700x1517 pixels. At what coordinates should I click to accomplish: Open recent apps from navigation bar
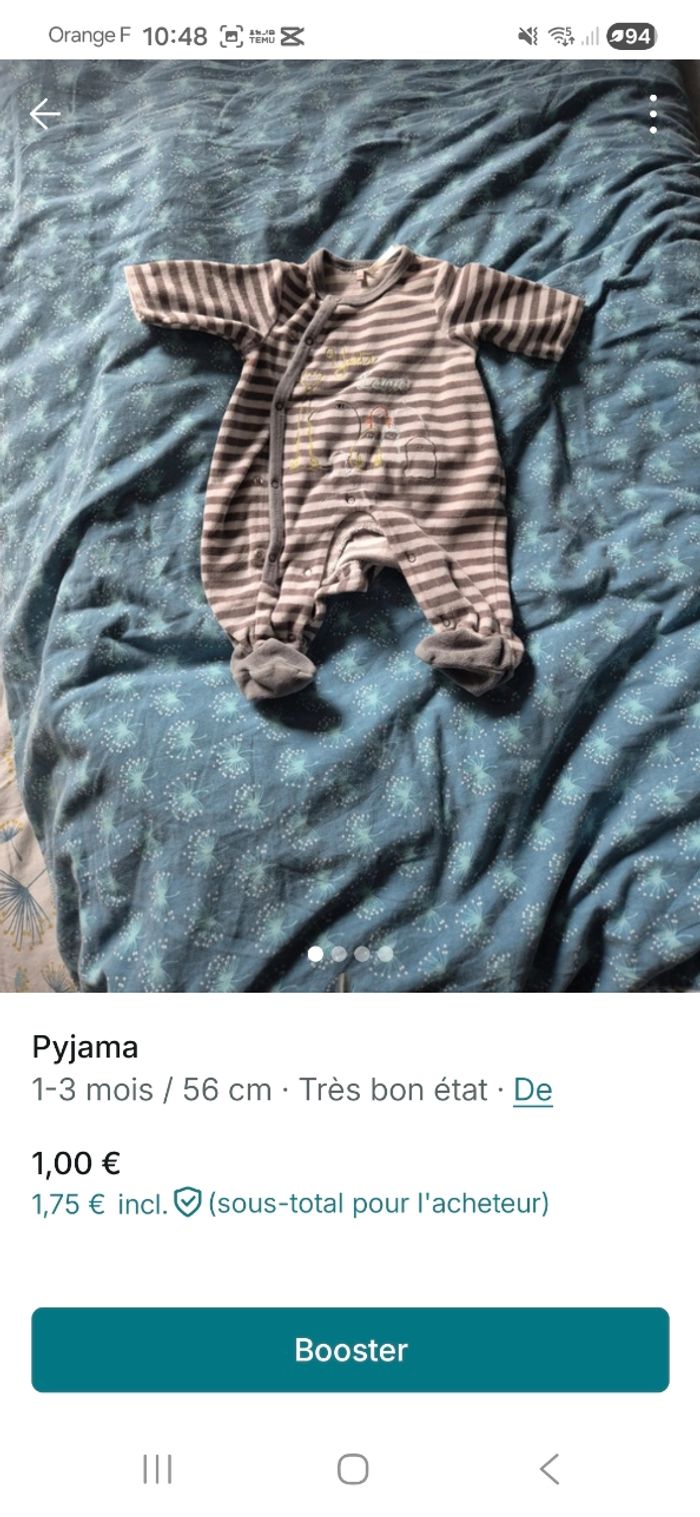coord(157,1469)
